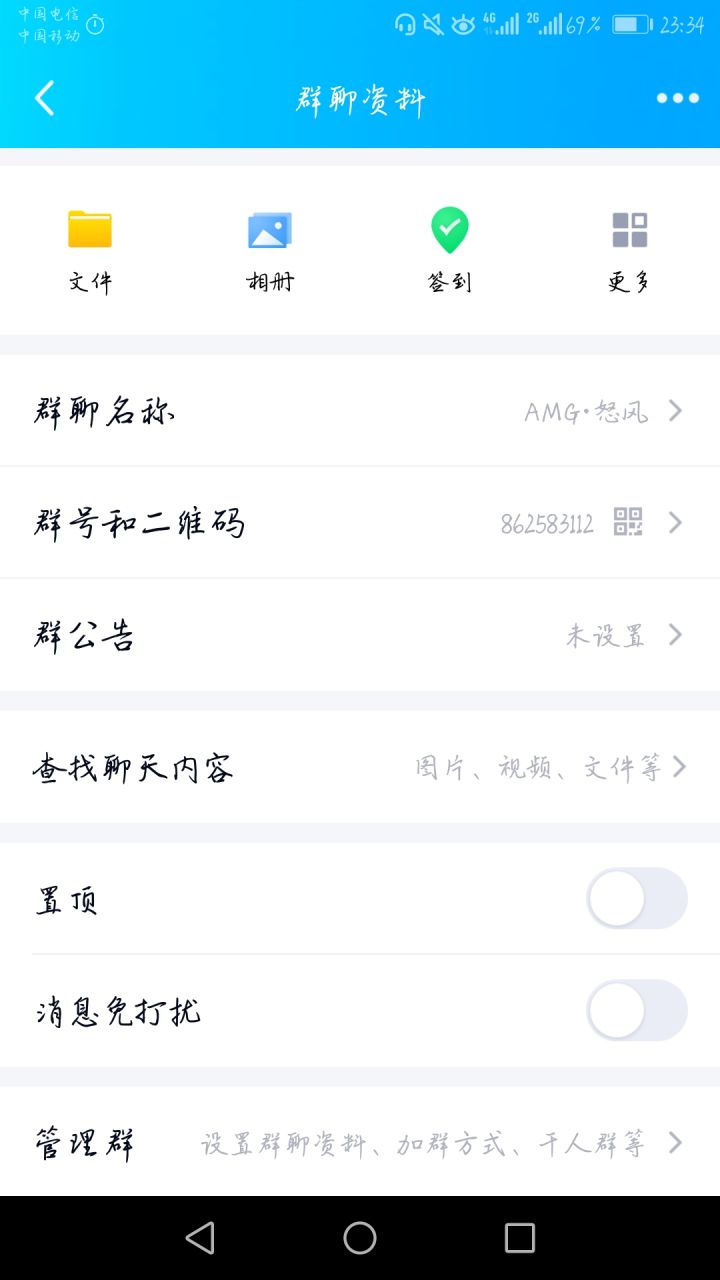Tap the 签到 check-in icon
720x1280 pixels.
pos(449,229)
